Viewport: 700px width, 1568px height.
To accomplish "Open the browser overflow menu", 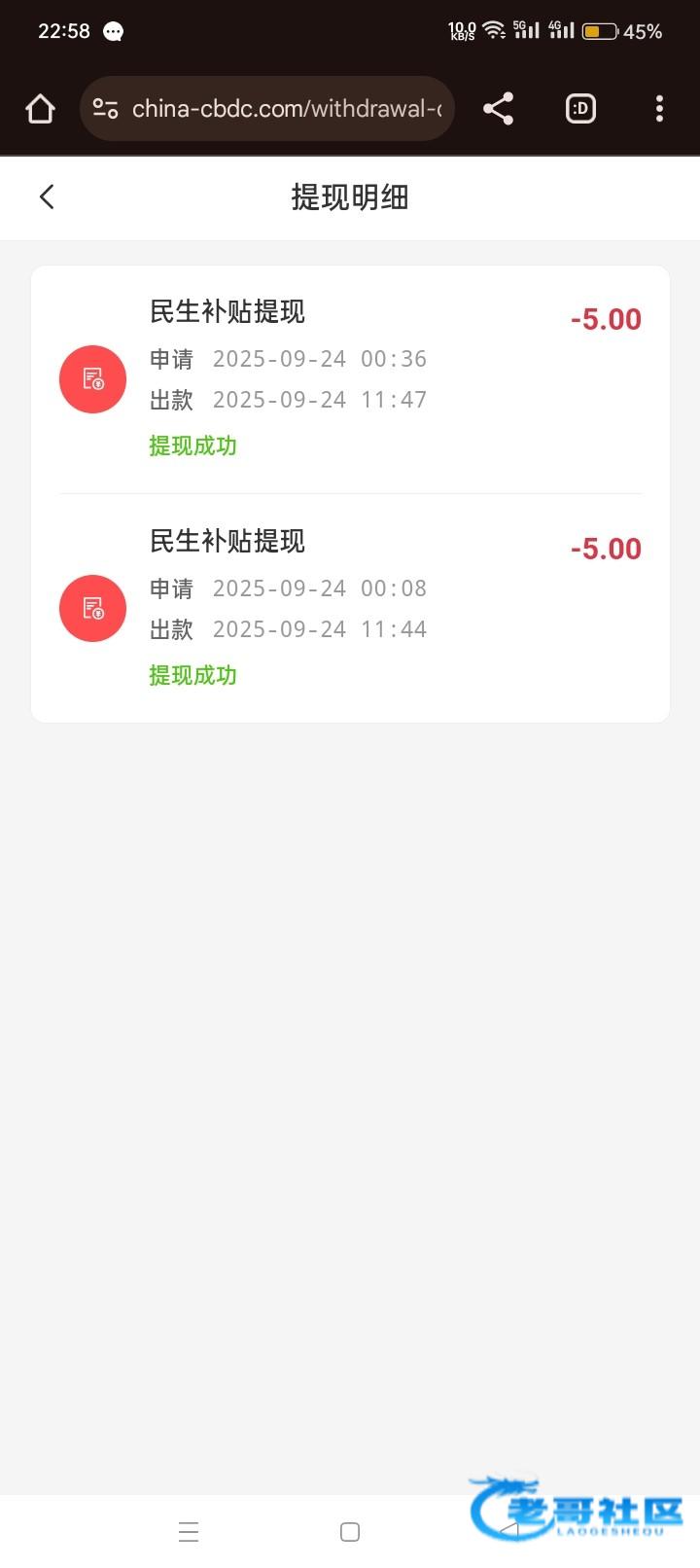I will (659, 109).
